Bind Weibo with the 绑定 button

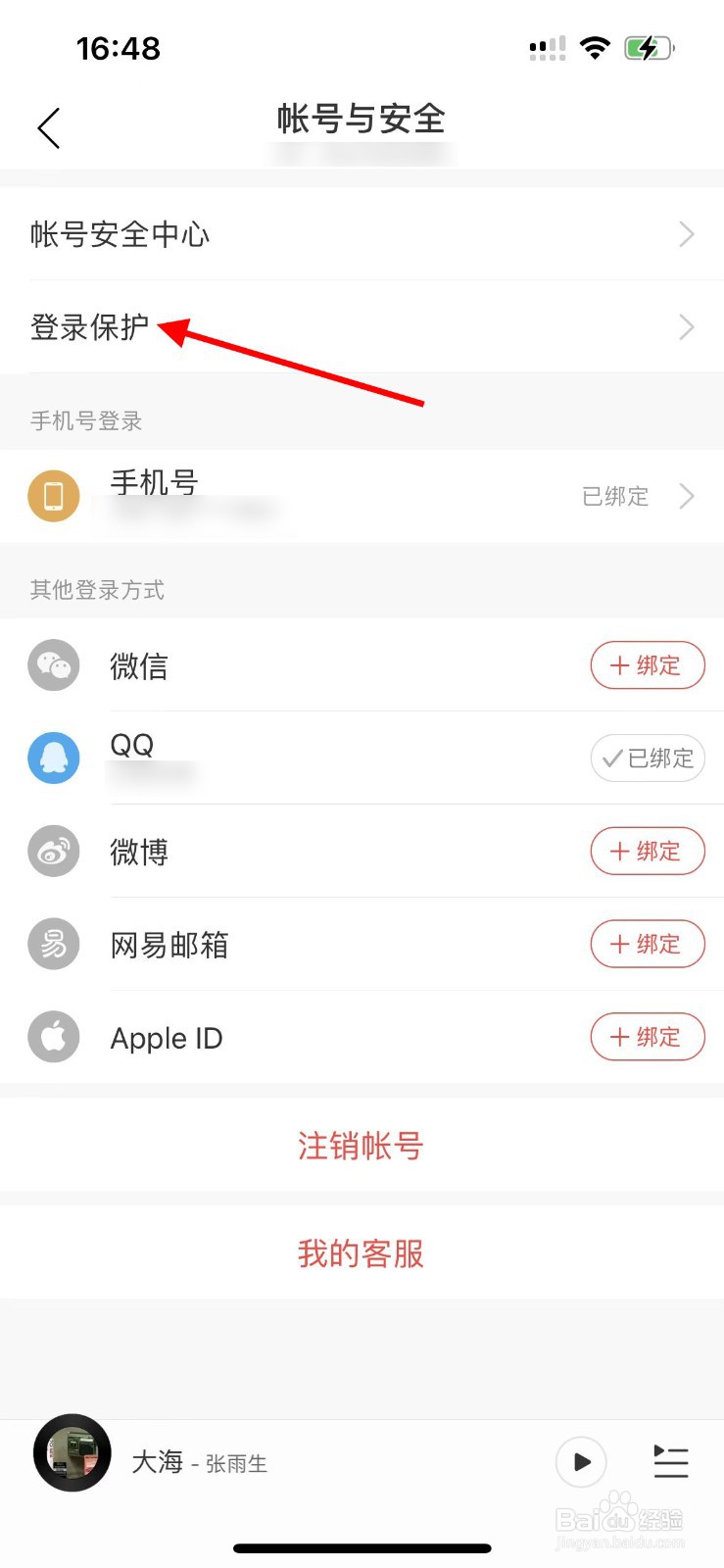coord(647,851)
